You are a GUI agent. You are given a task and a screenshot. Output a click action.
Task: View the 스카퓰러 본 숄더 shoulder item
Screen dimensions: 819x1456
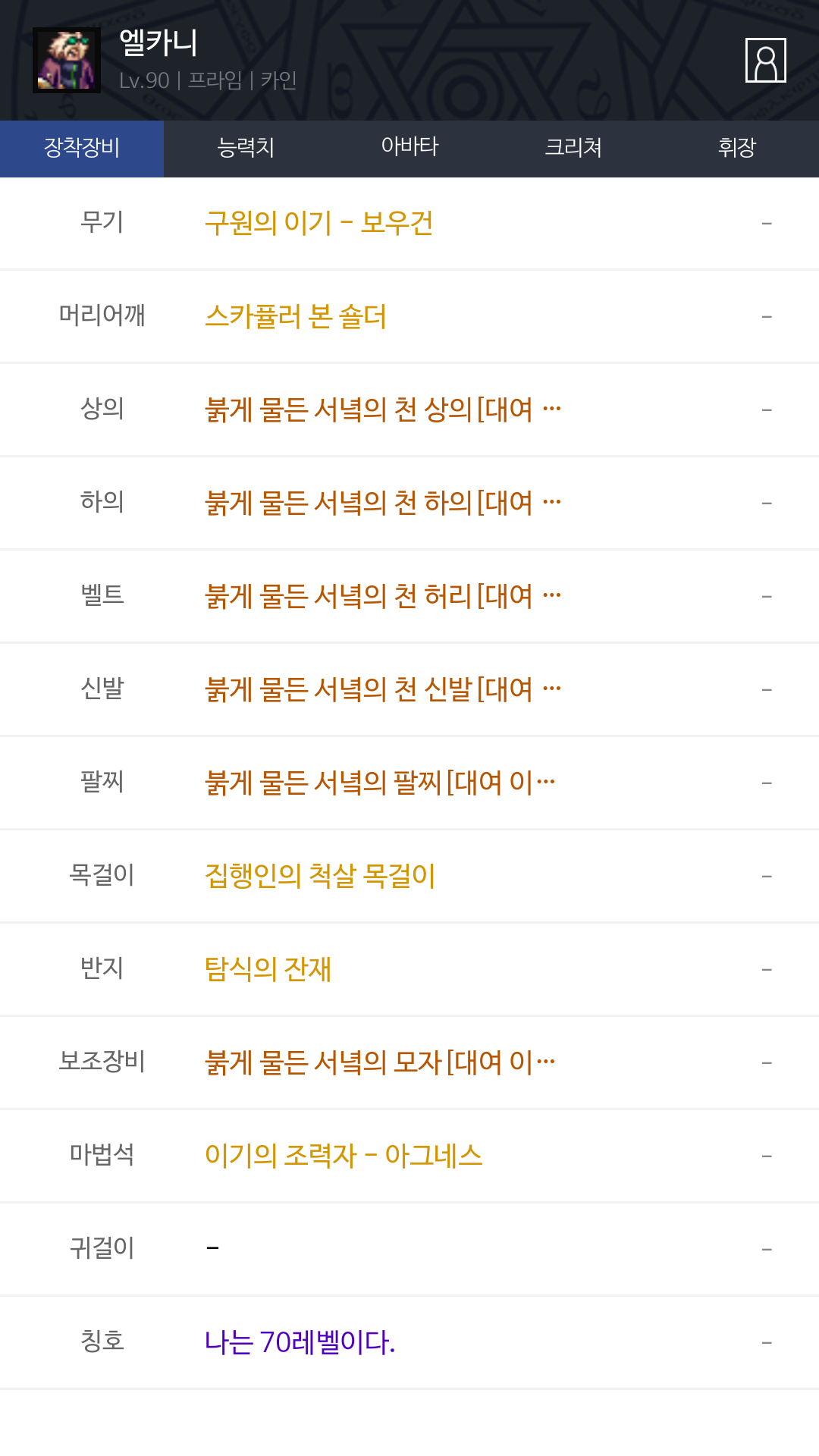[296, 317]
